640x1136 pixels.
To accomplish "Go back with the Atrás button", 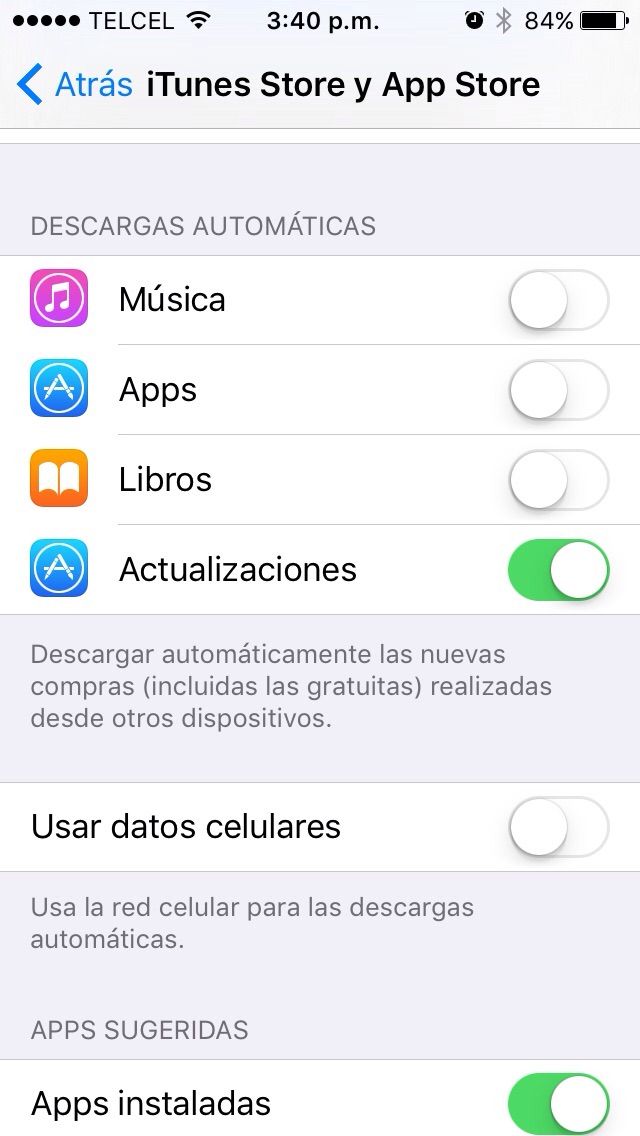I will (x=75, y=84).
